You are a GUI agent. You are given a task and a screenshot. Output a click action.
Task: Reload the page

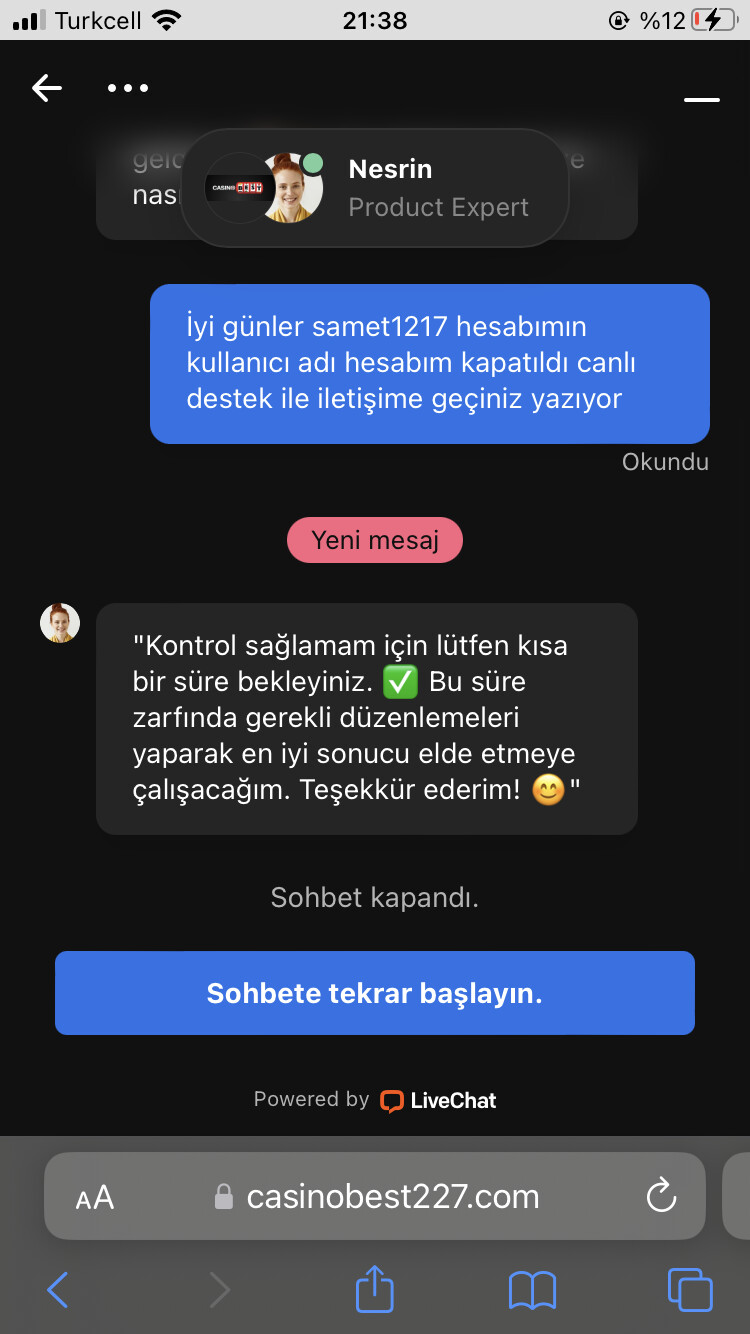pos(661,1196)
